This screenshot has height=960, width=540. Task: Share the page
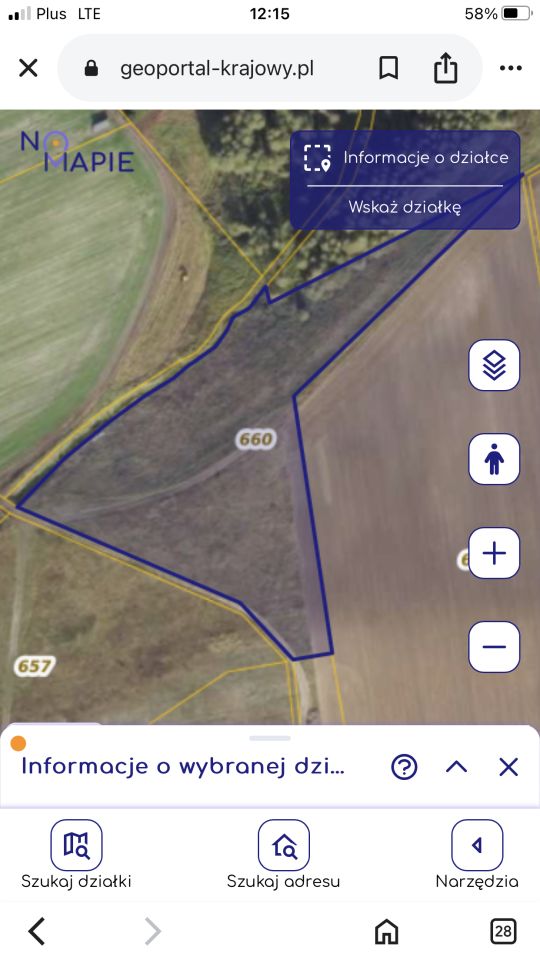(x=446, y=67)
